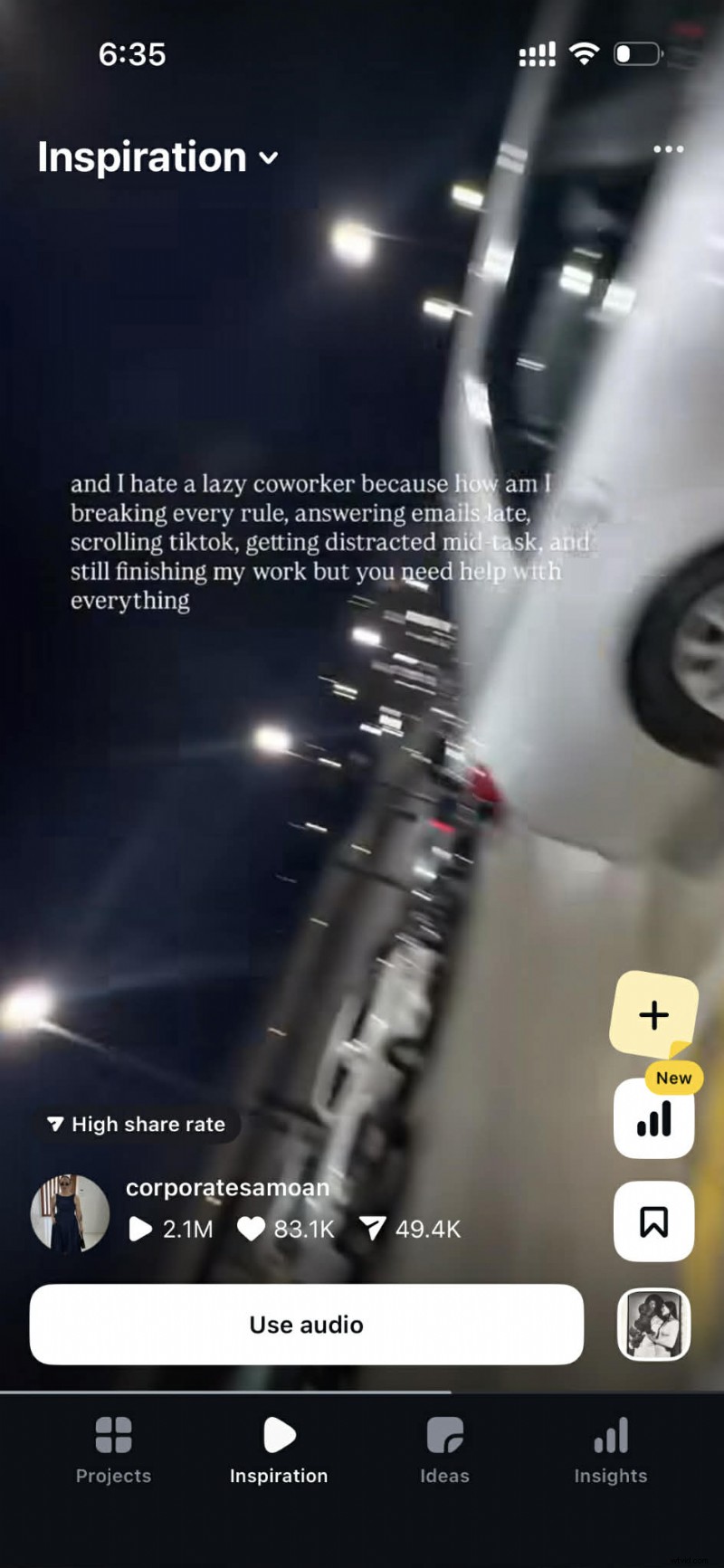The image size is (724, 1568).
Task: Open the High share rate label
Action: 137,1124
